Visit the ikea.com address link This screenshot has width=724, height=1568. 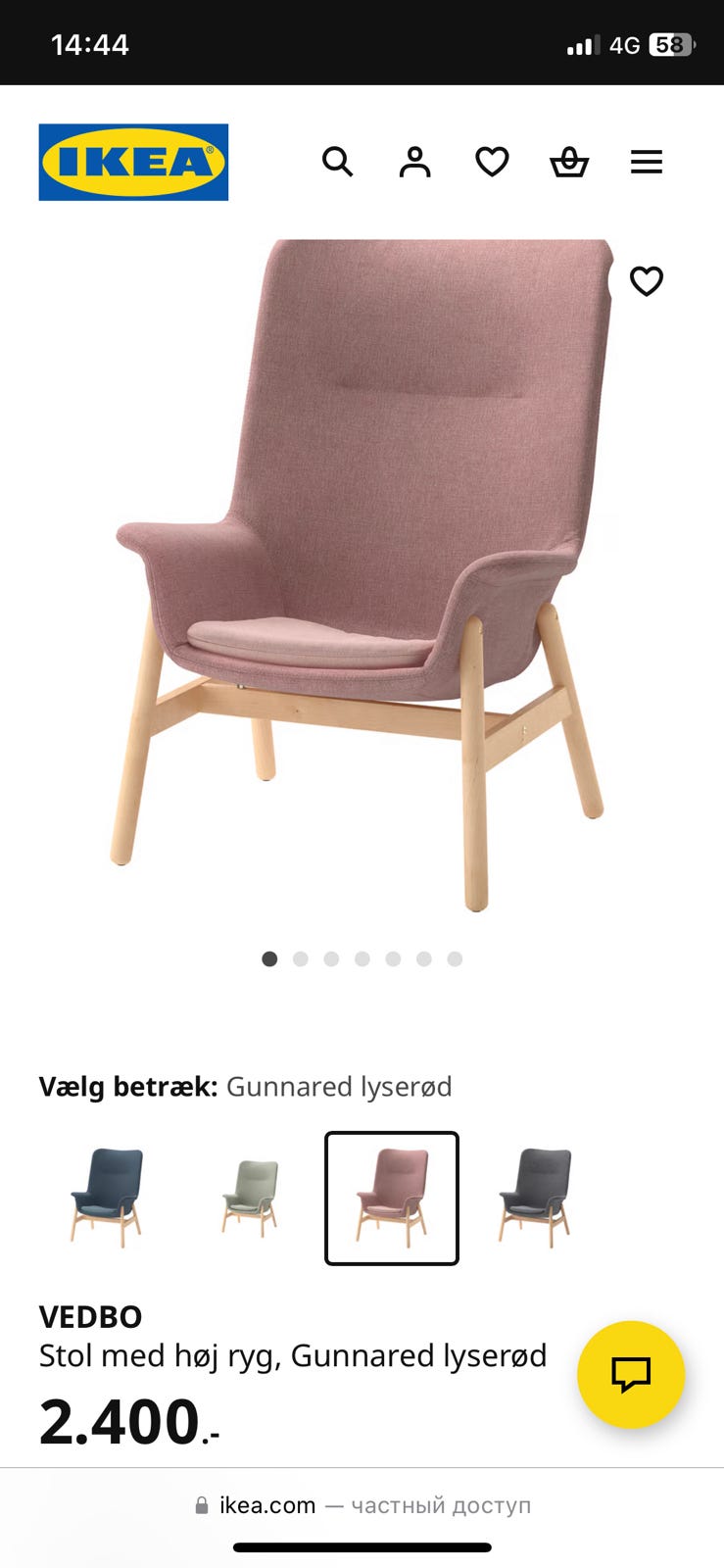click(265, 1504)
